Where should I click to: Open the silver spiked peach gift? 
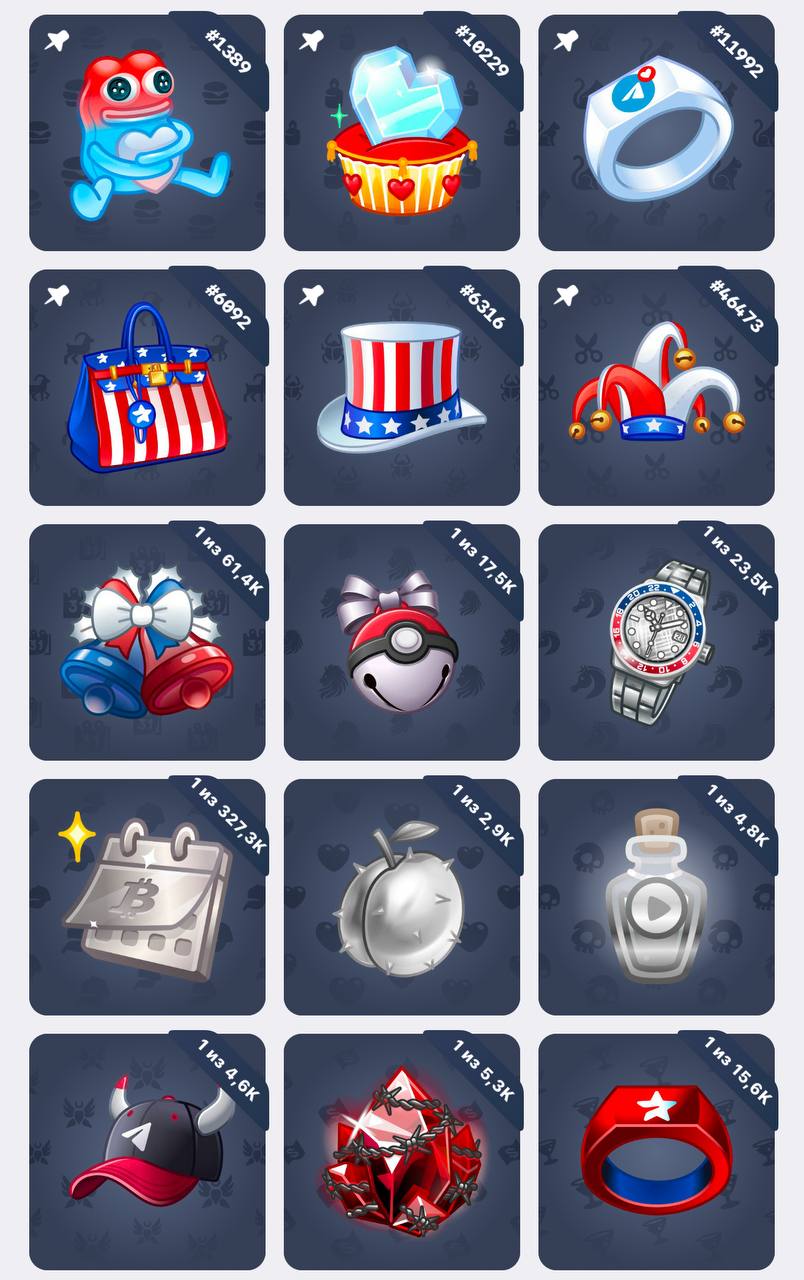401,898
